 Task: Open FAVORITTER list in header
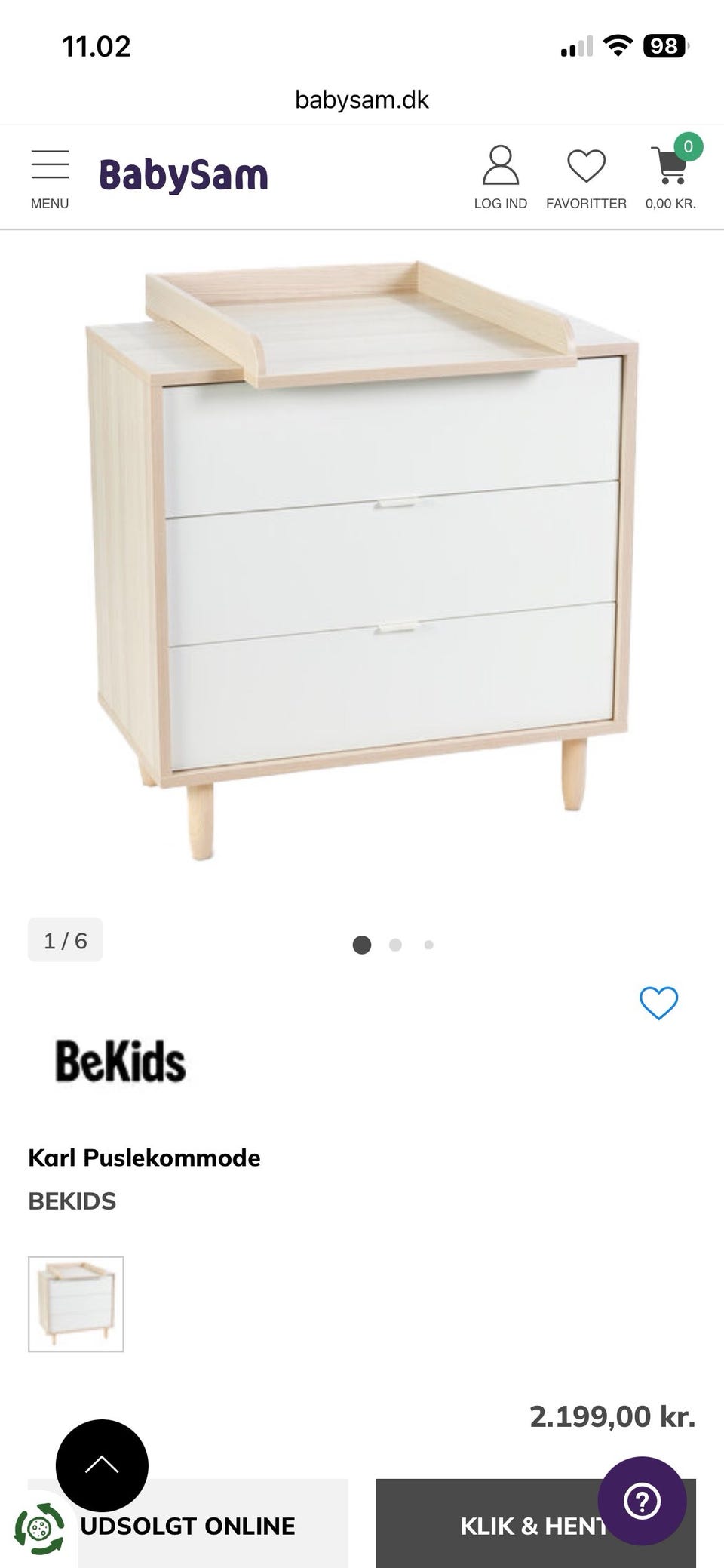coord(586,180)
